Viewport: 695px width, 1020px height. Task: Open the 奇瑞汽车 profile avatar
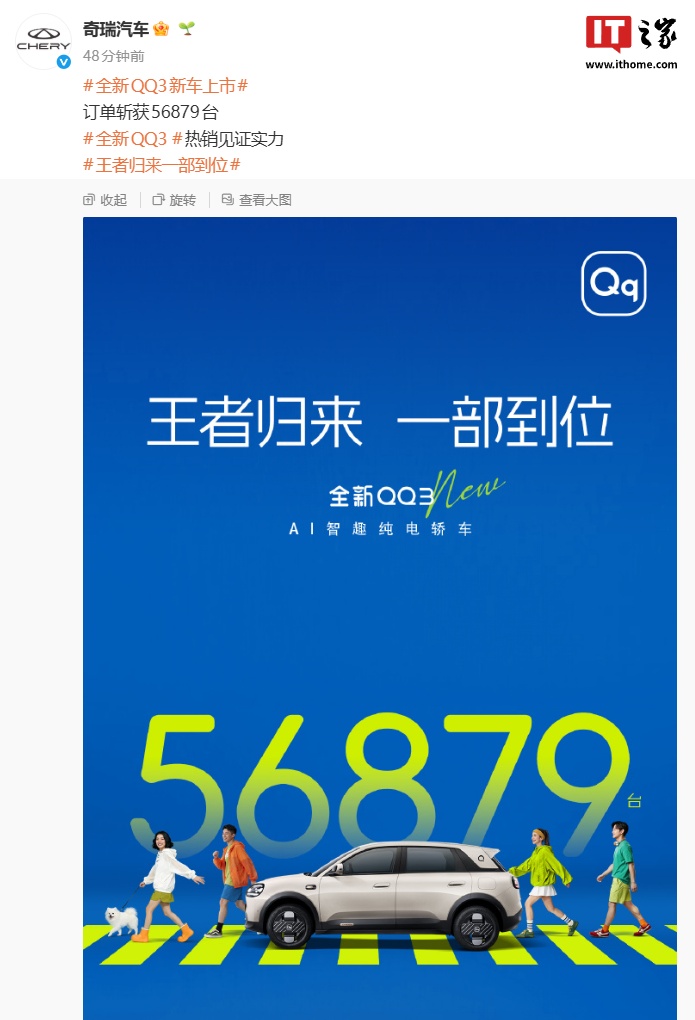(44, 41)
